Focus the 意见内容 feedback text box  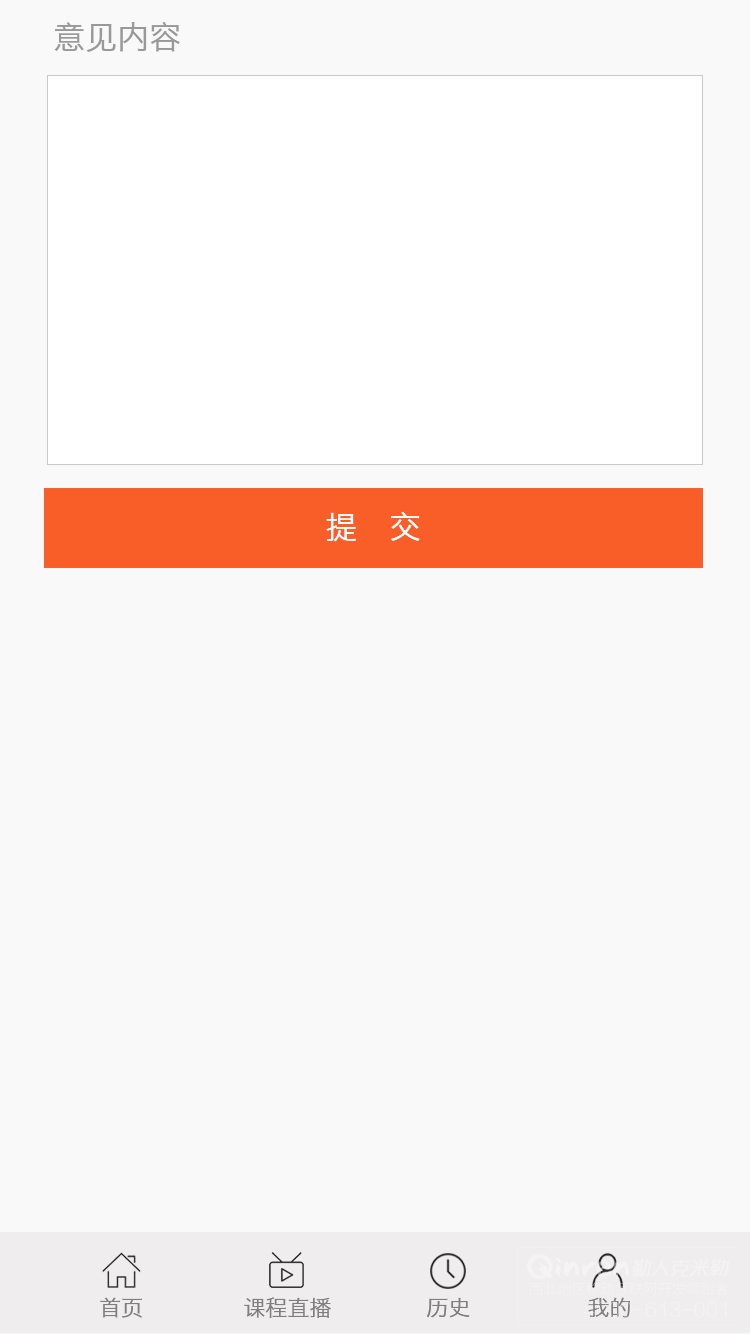click(x=375, y=270)
